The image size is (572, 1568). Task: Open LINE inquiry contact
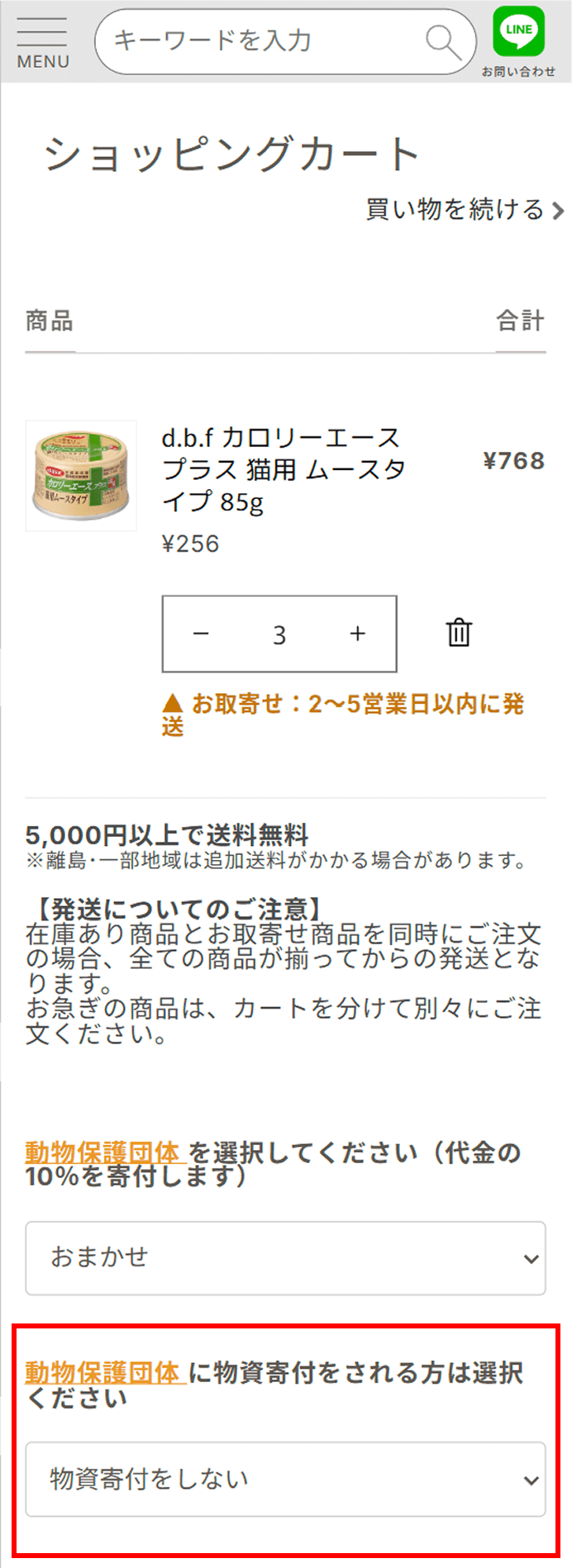click(519, 41)
